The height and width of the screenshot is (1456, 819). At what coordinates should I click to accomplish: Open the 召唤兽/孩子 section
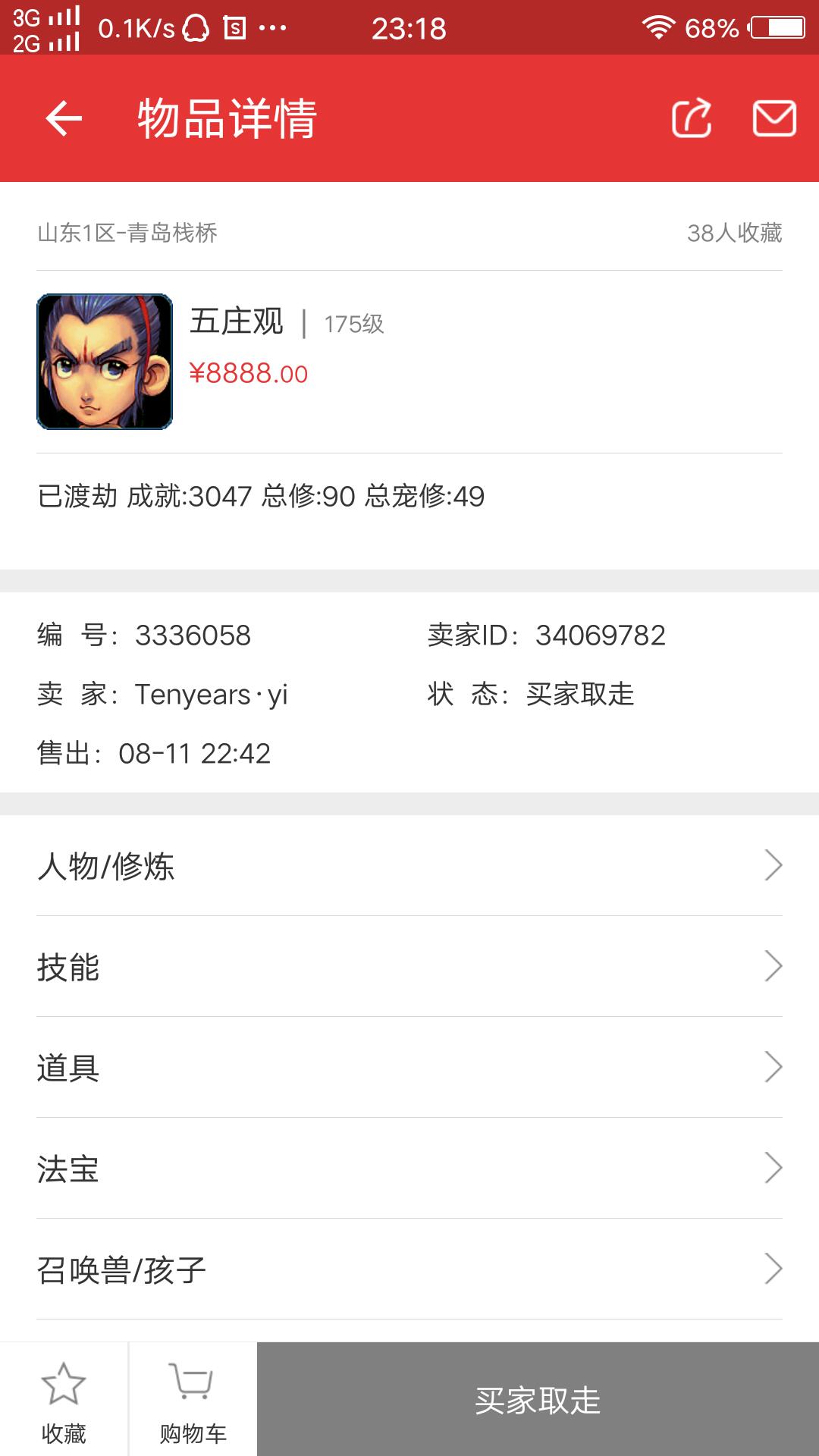tap(409, 1269)
